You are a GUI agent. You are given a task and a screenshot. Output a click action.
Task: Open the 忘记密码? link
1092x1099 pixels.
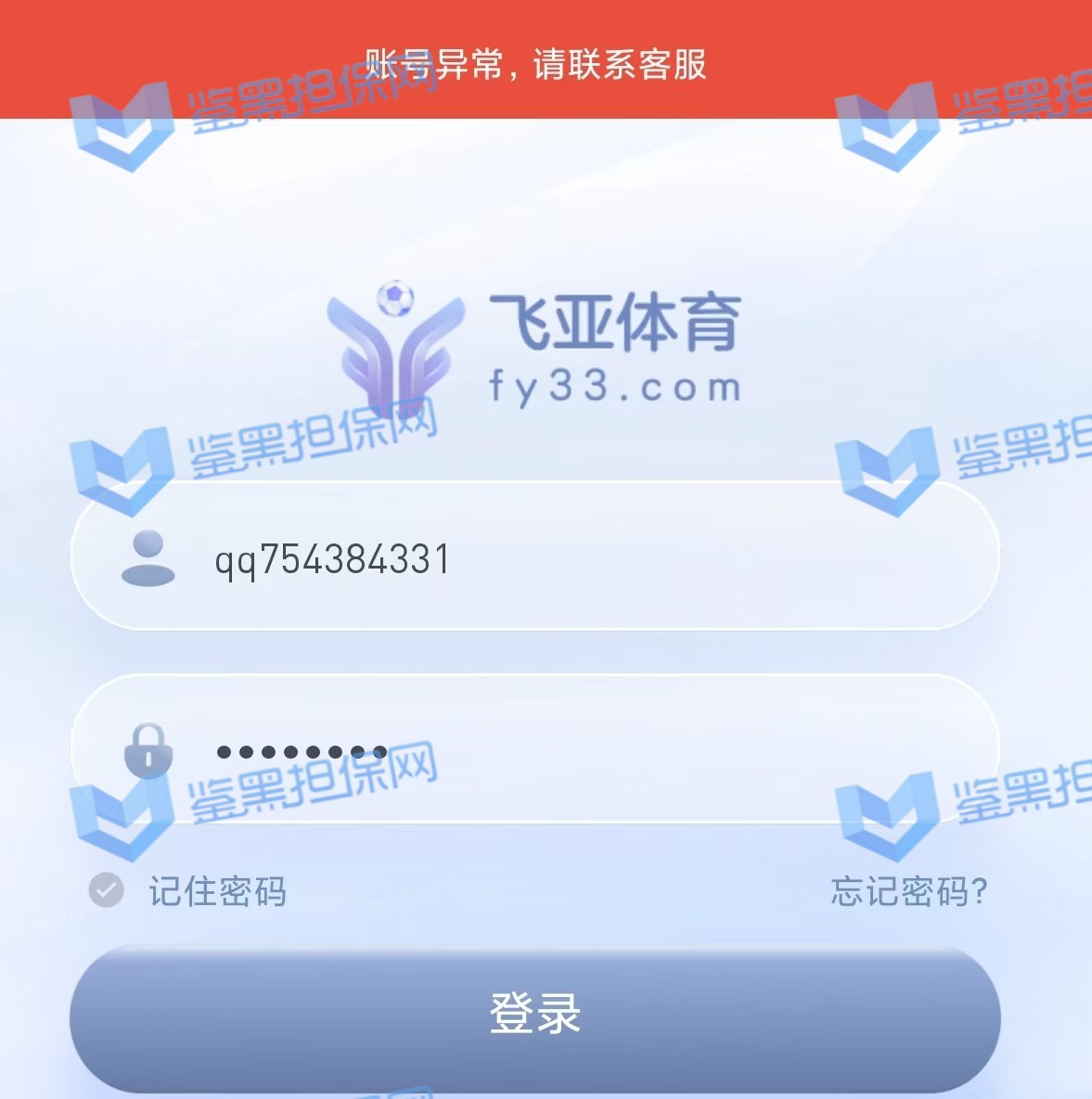[908, 891]
